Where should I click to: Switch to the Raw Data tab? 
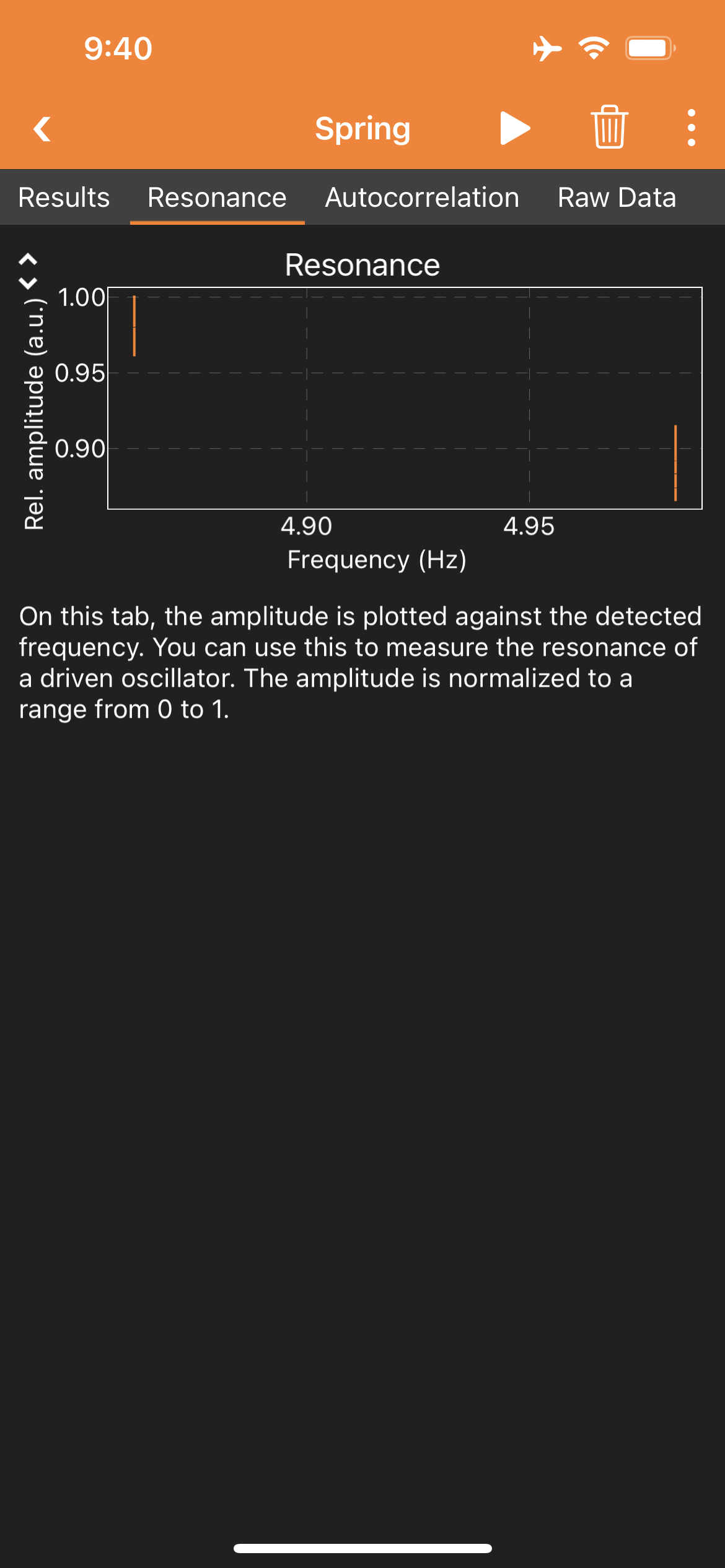617,198
